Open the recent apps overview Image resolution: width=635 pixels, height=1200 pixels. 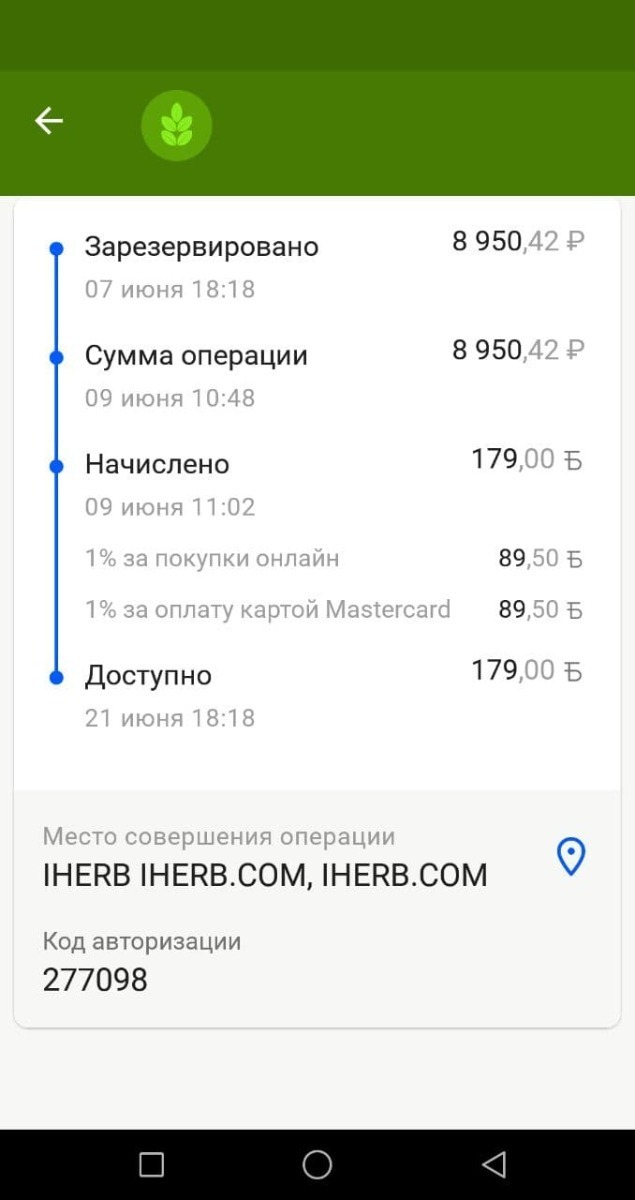[151, 1164]
